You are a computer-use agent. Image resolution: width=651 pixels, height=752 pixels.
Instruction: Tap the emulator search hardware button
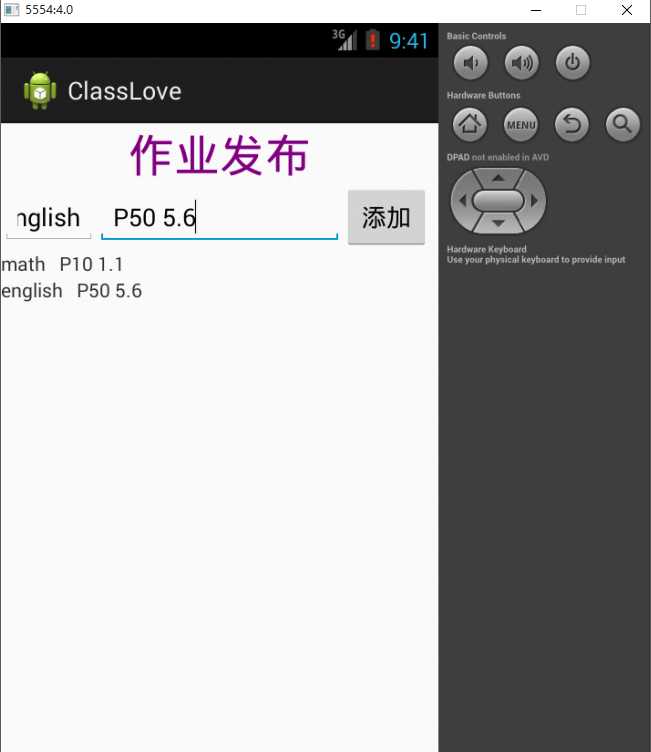pos(622,124)
